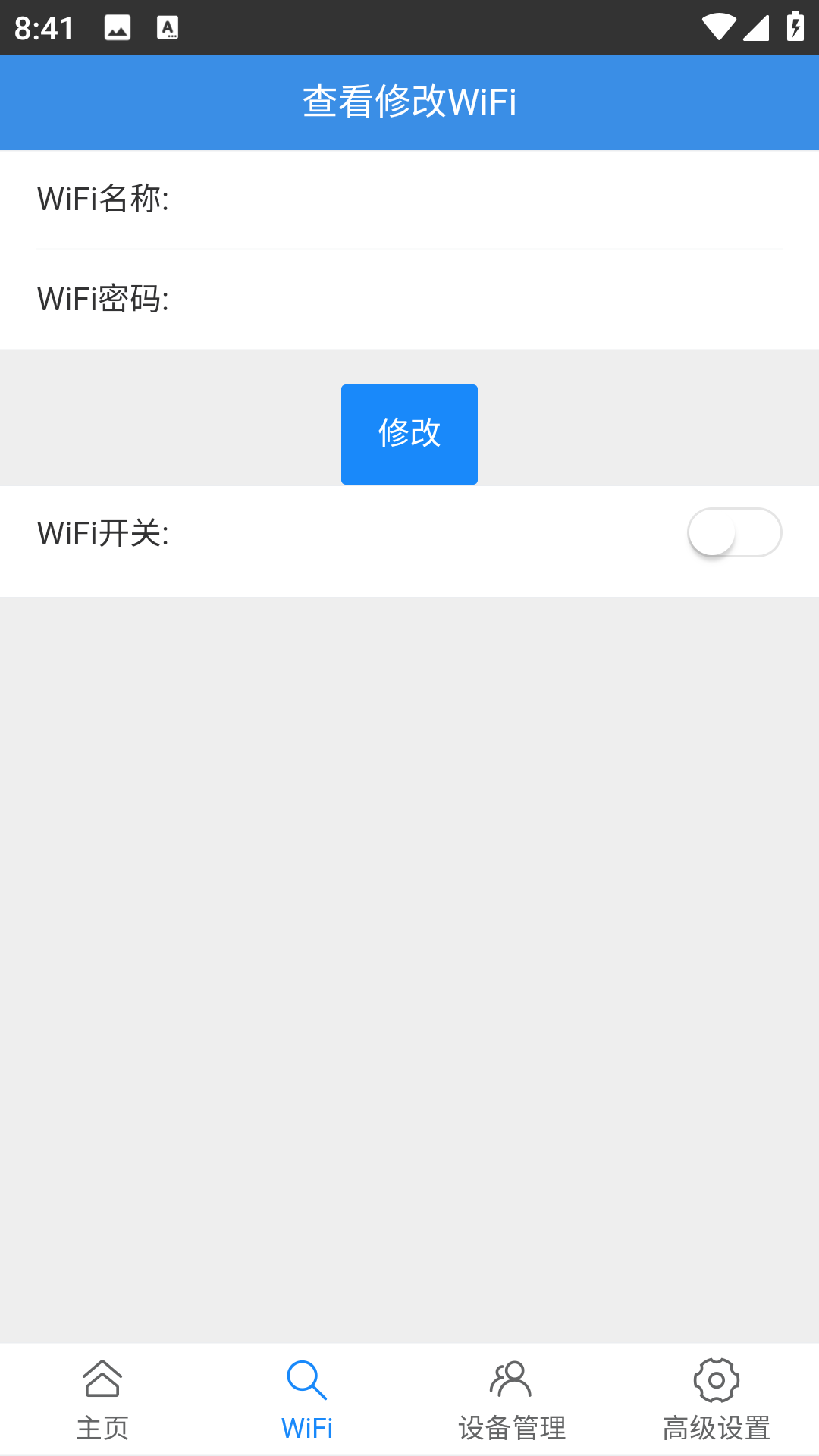Select the WiFi tab
Viewport: 819px width, 1456px height.
point(307,1400)
